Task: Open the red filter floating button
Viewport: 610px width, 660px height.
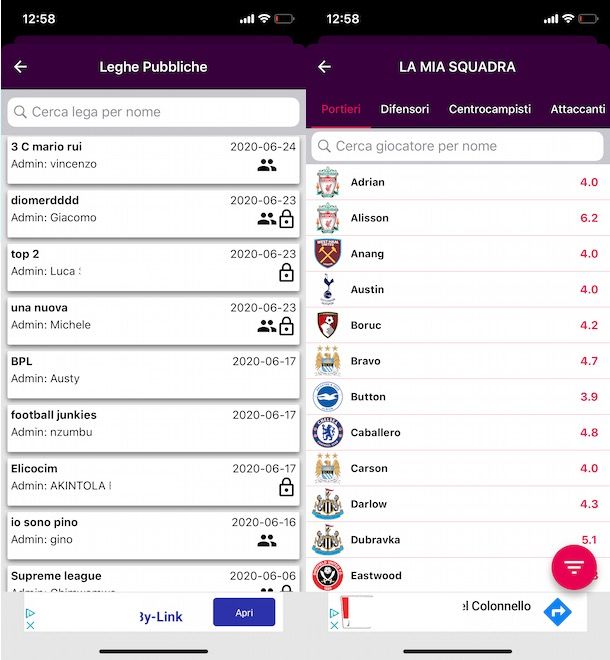Action: click(x=574, y=568)
